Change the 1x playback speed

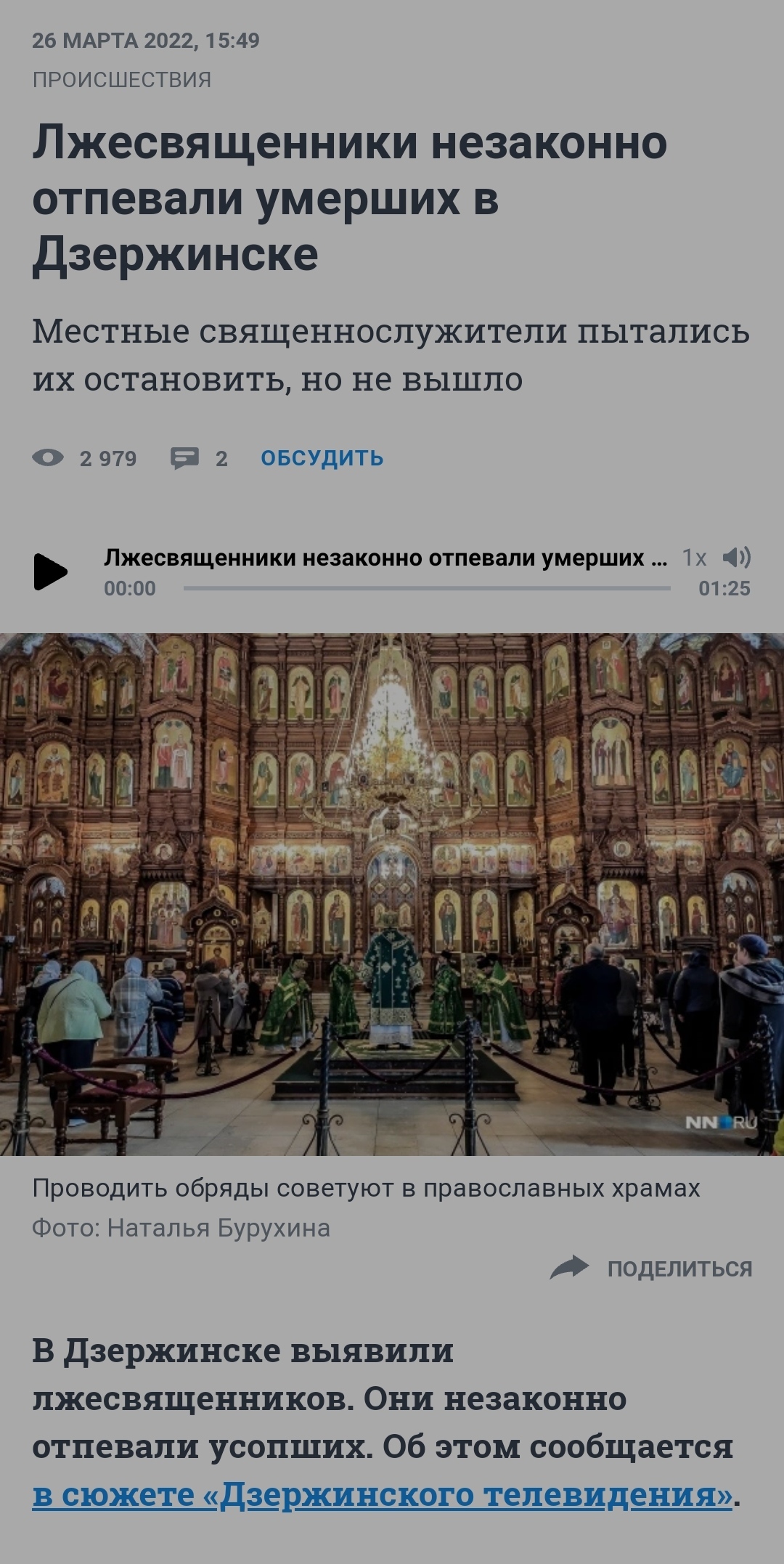click(694, 558)
